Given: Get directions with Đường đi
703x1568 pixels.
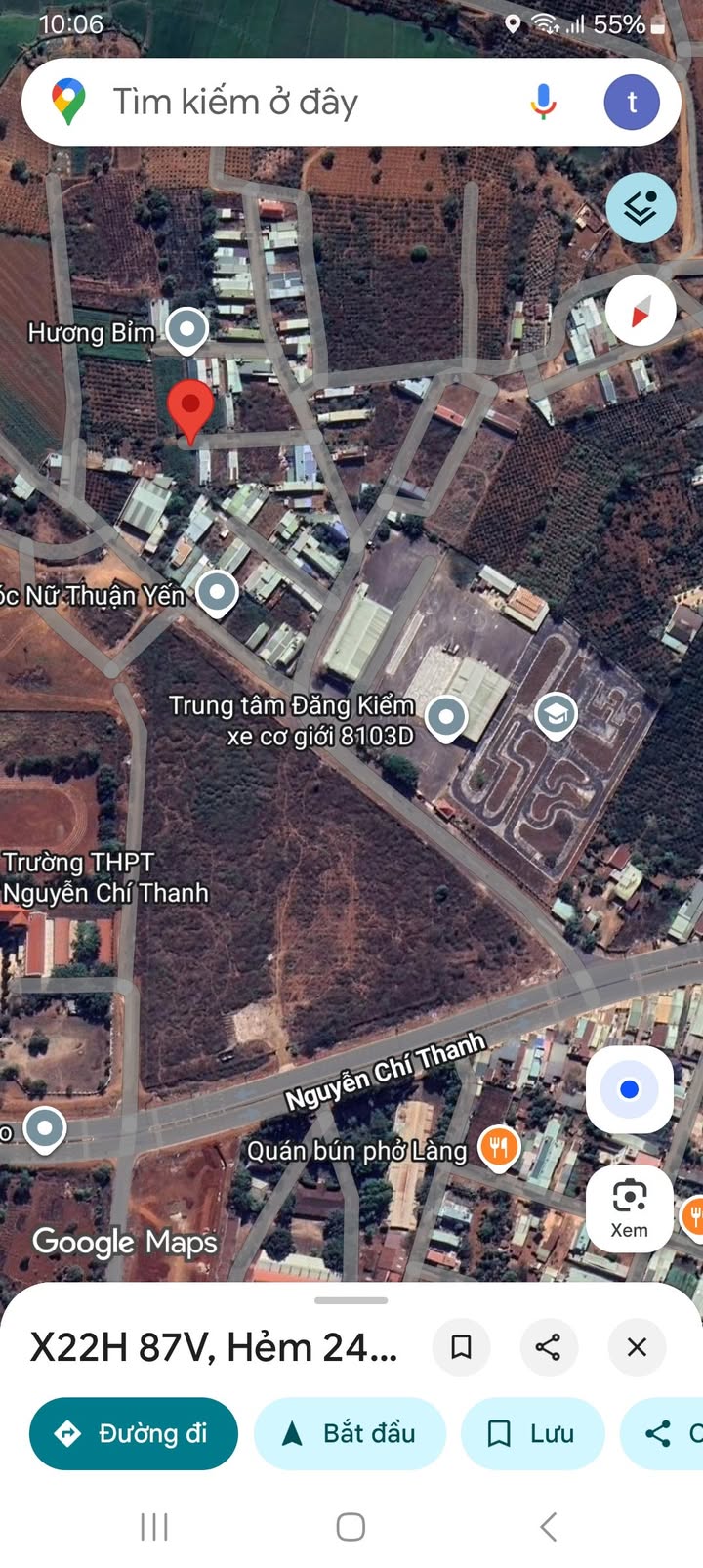Looking at the screenshot, I should (134, 1433).
